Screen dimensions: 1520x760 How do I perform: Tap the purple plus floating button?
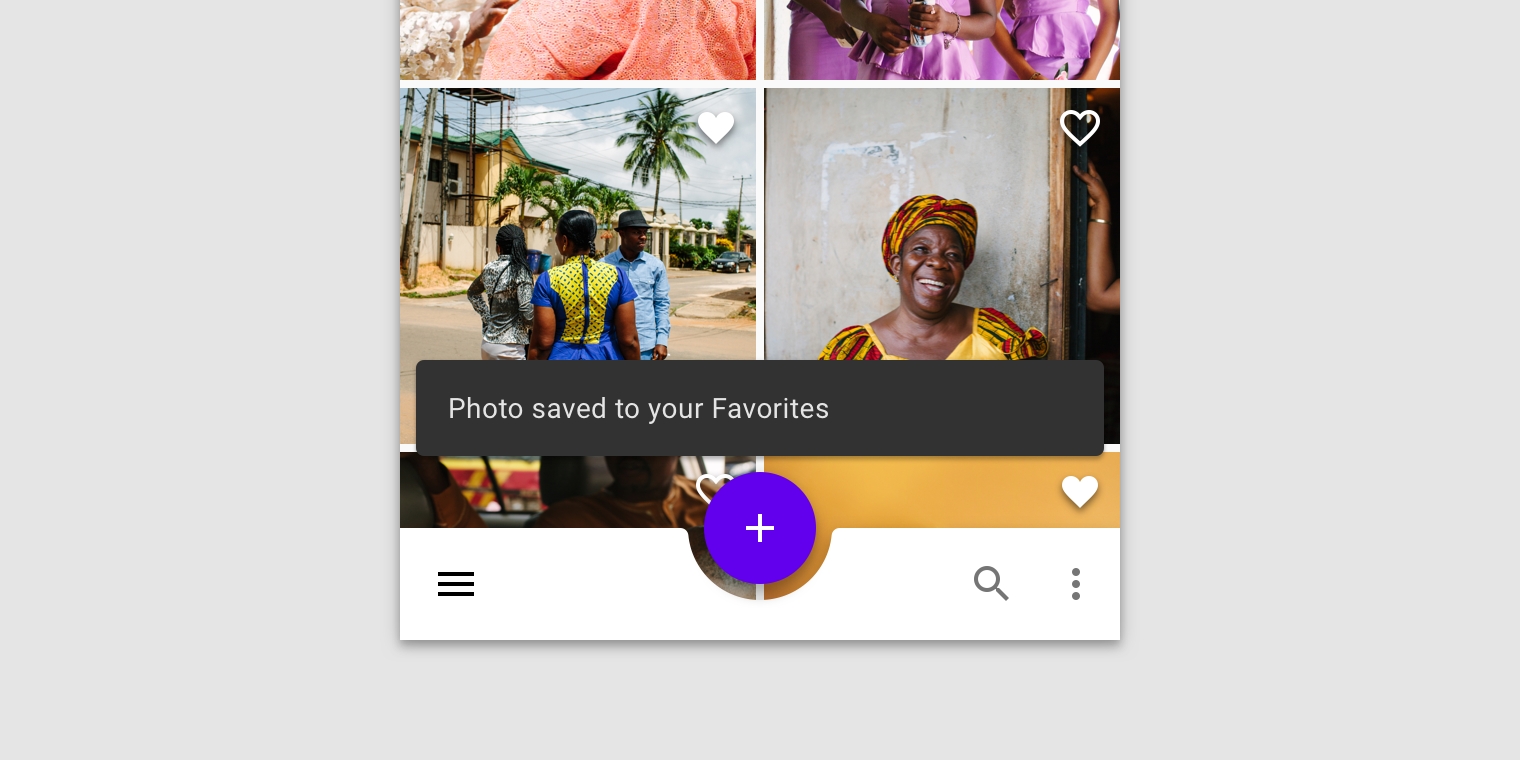pyautogui.click(x=760, y=528)
